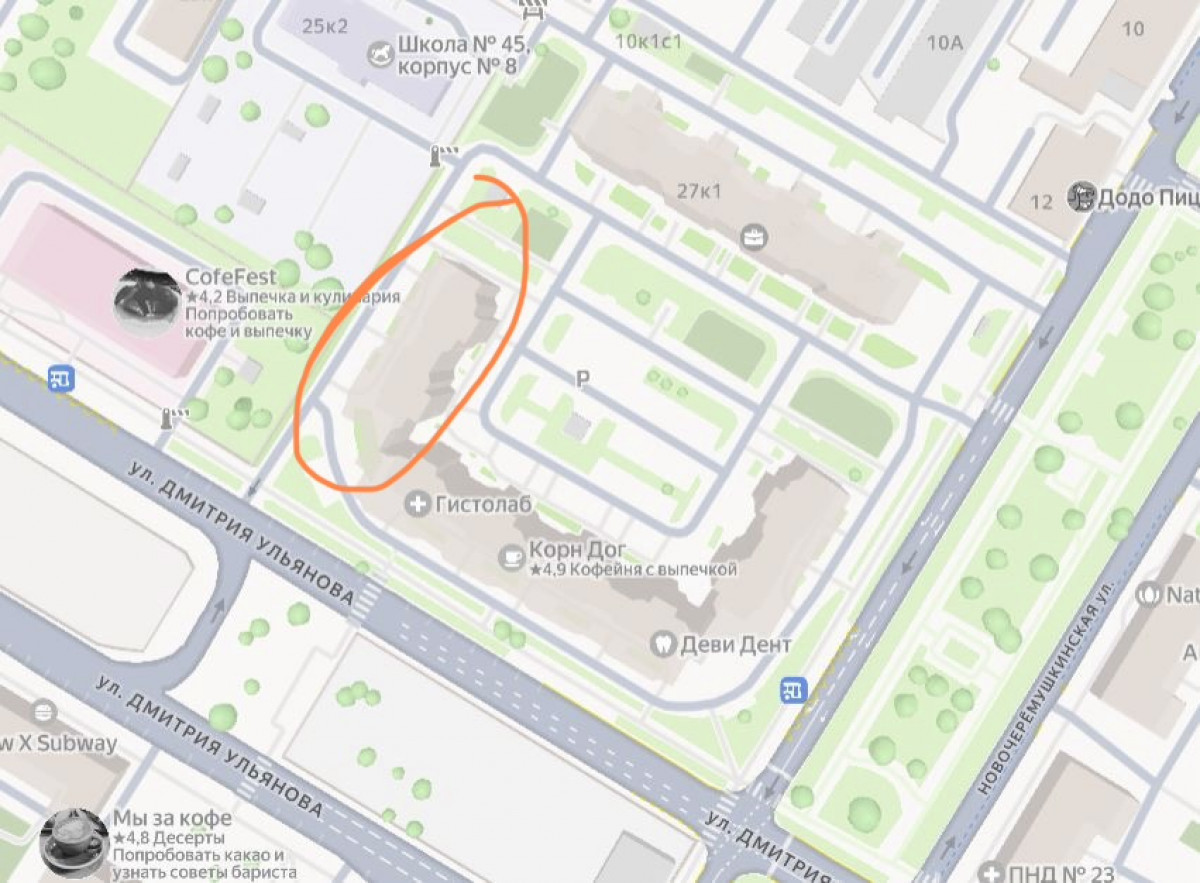The height and width of the screenshot is (883, 1200).
Task: Tap the ПНД № 23 clinic marker
Action: 991,873
